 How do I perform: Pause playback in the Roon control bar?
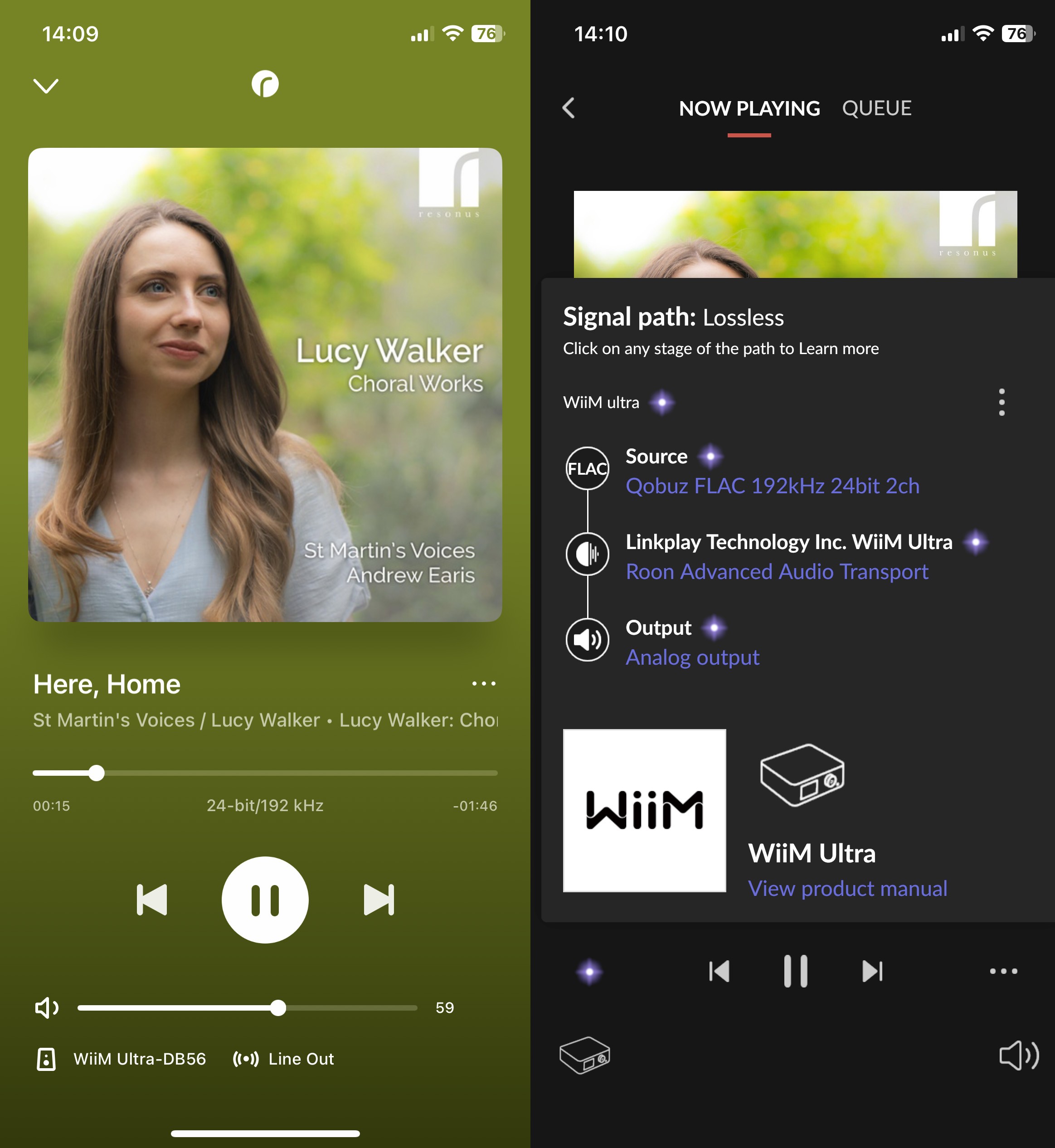pos(795,971)
